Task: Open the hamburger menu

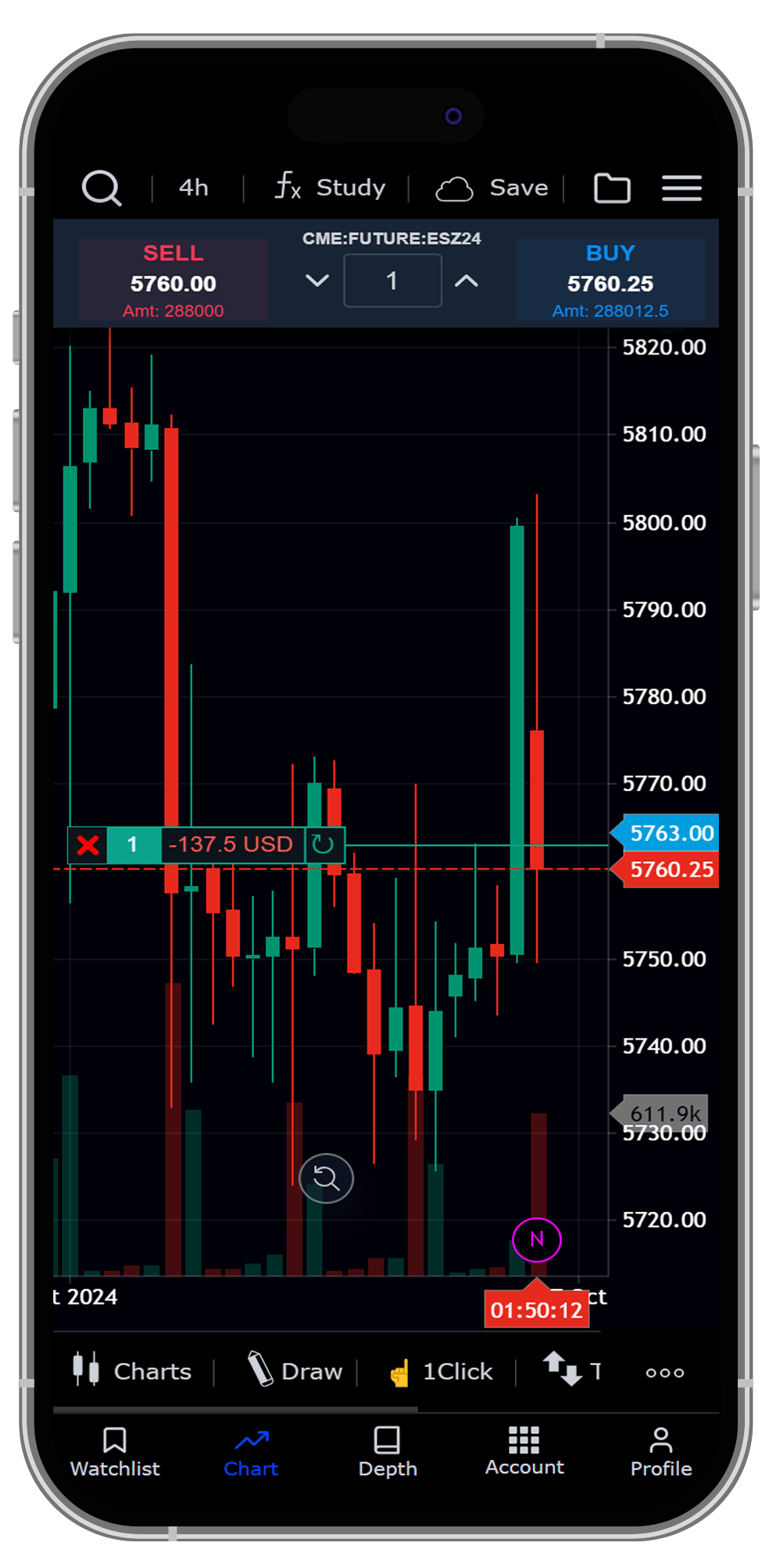Action: [x=681, y=188]
